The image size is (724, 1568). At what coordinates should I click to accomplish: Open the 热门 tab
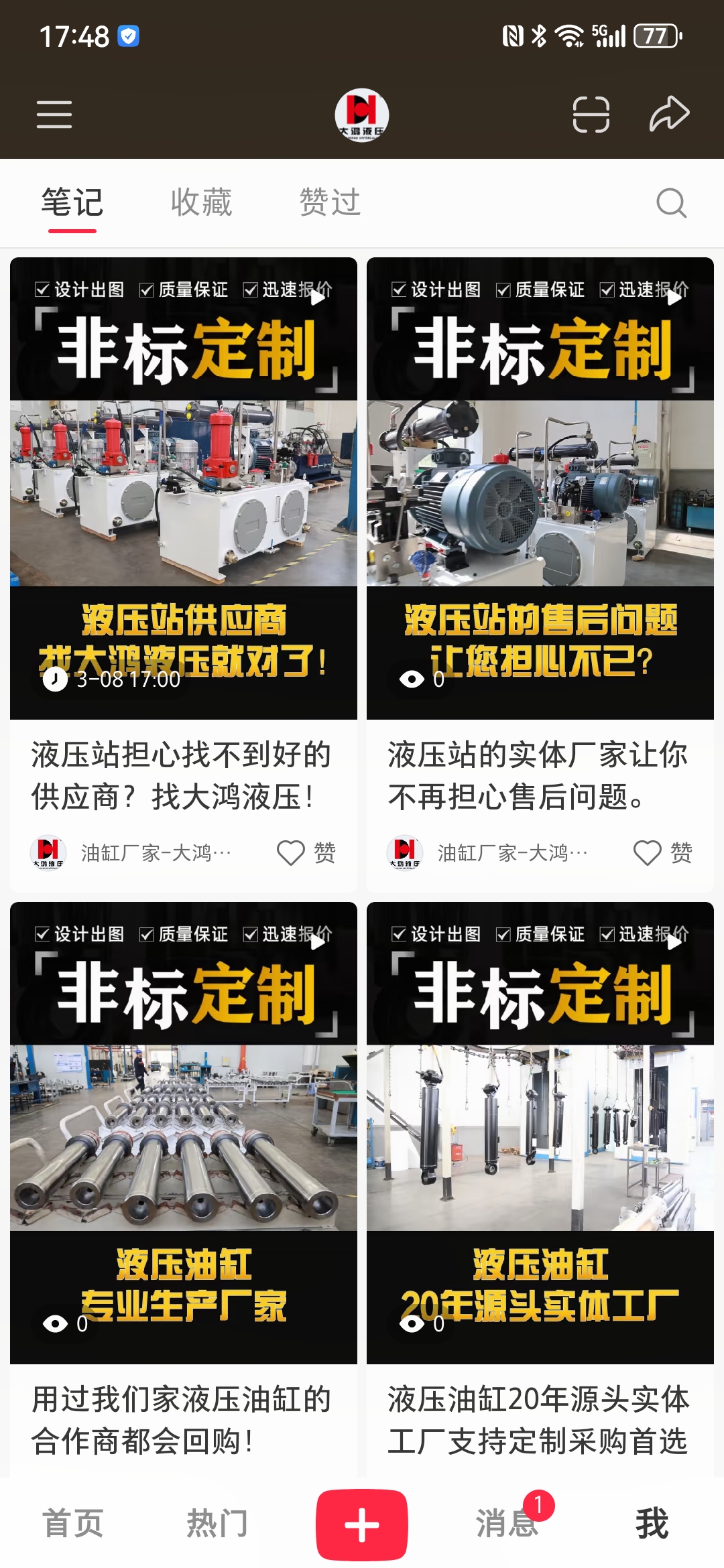[x=217, y=1524]
